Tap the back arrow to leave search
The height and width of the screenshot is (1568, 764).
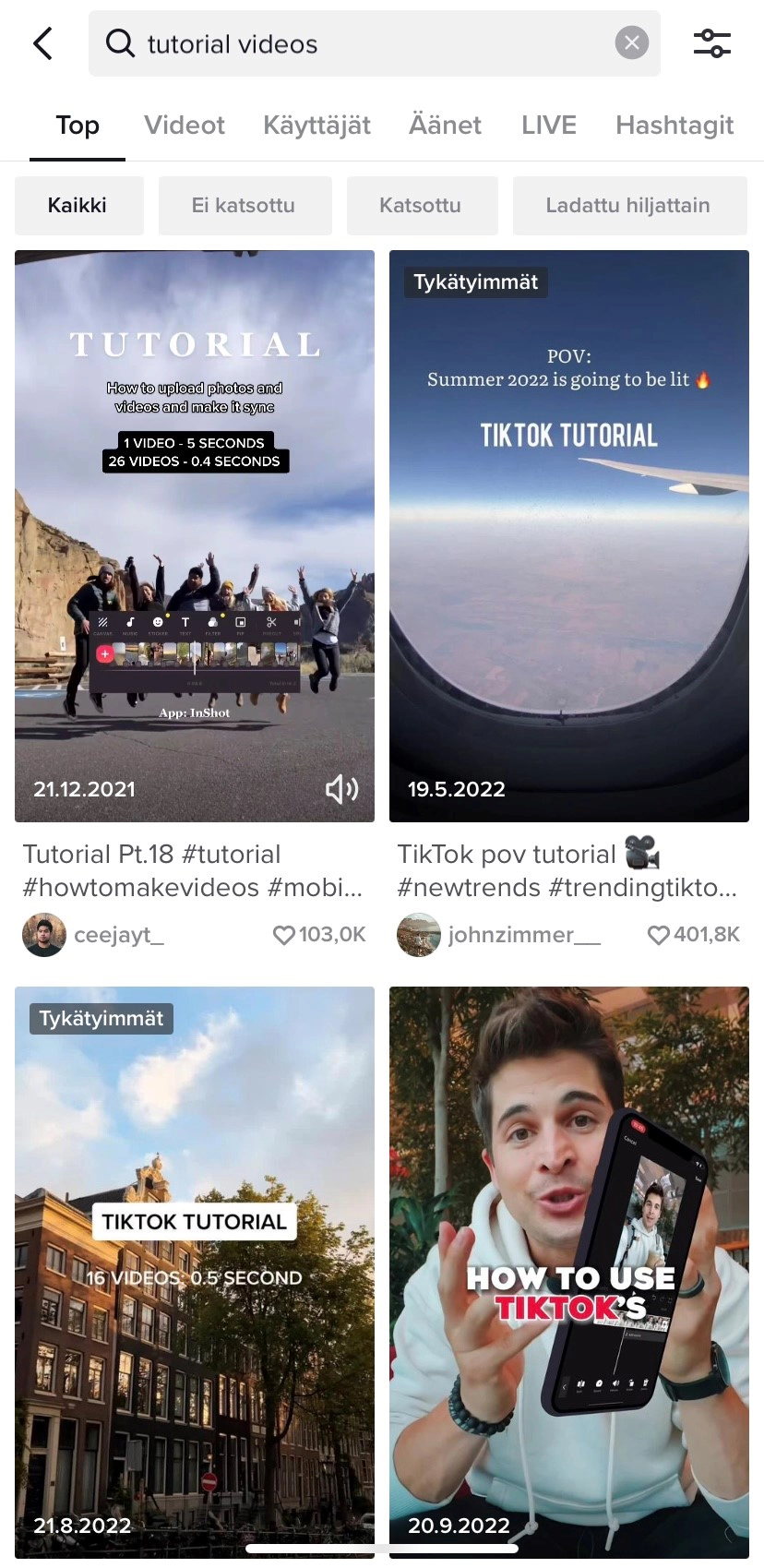(x=42, y=42)
